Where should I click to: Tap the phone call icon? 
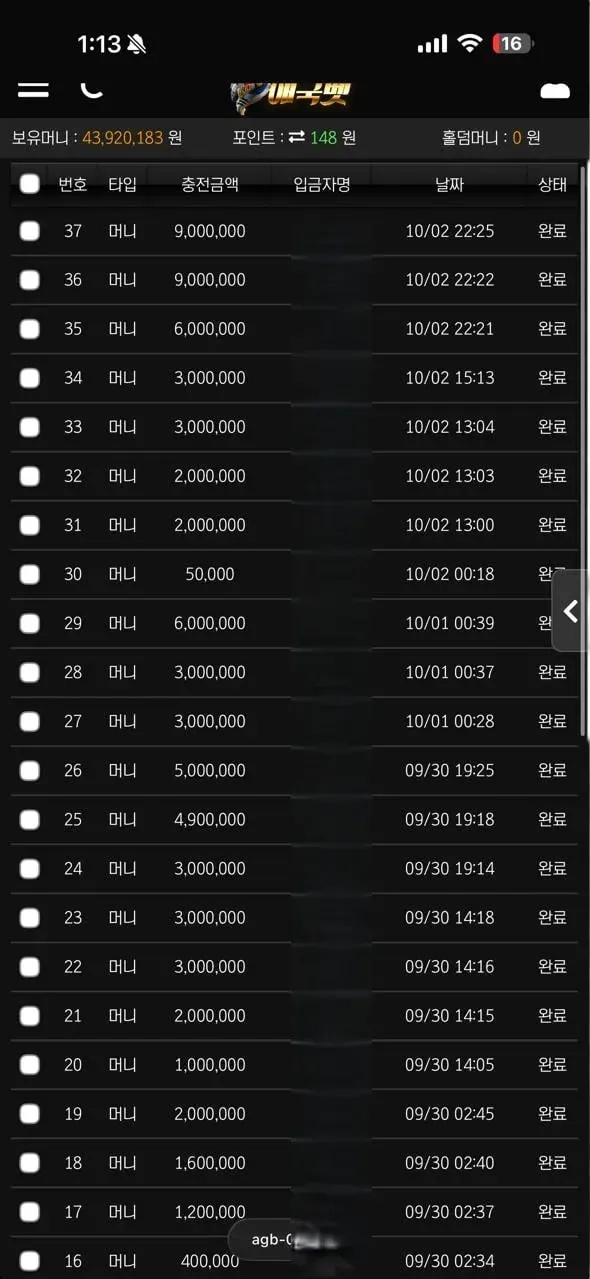[x=91, y=90]
